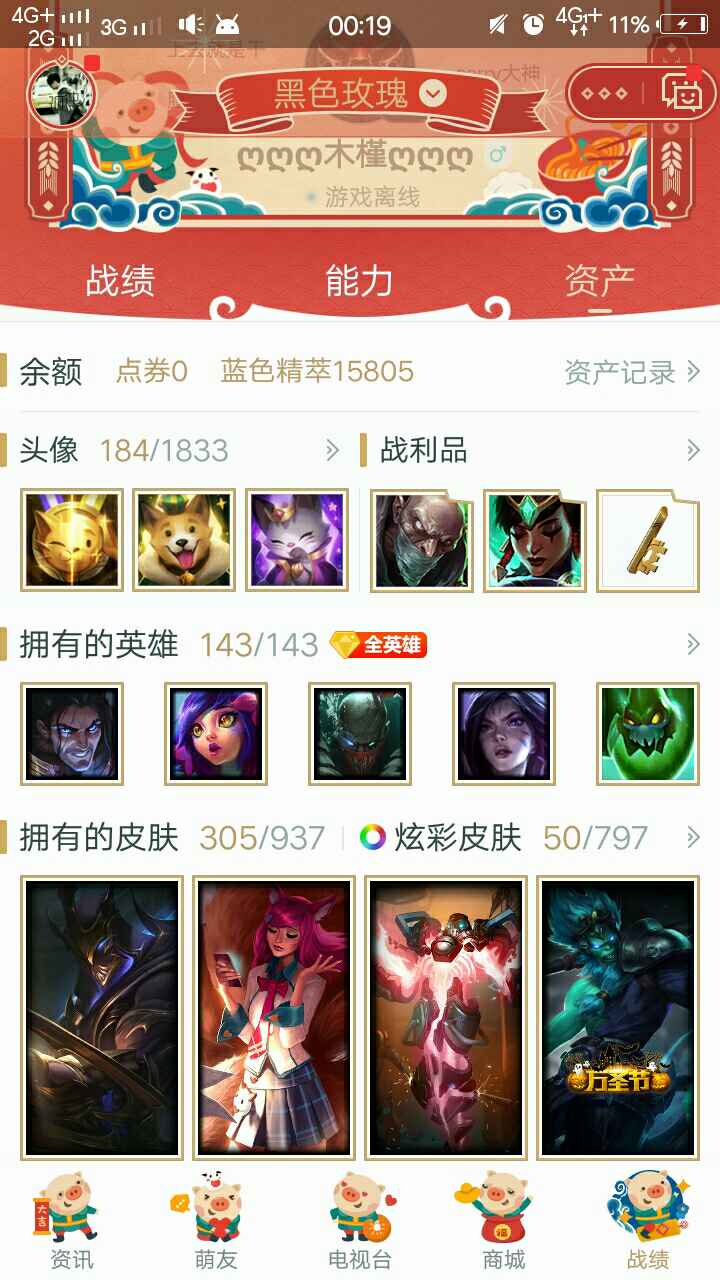
Task: Open the corgi dog avatar icon
Action: coord(184,541)
